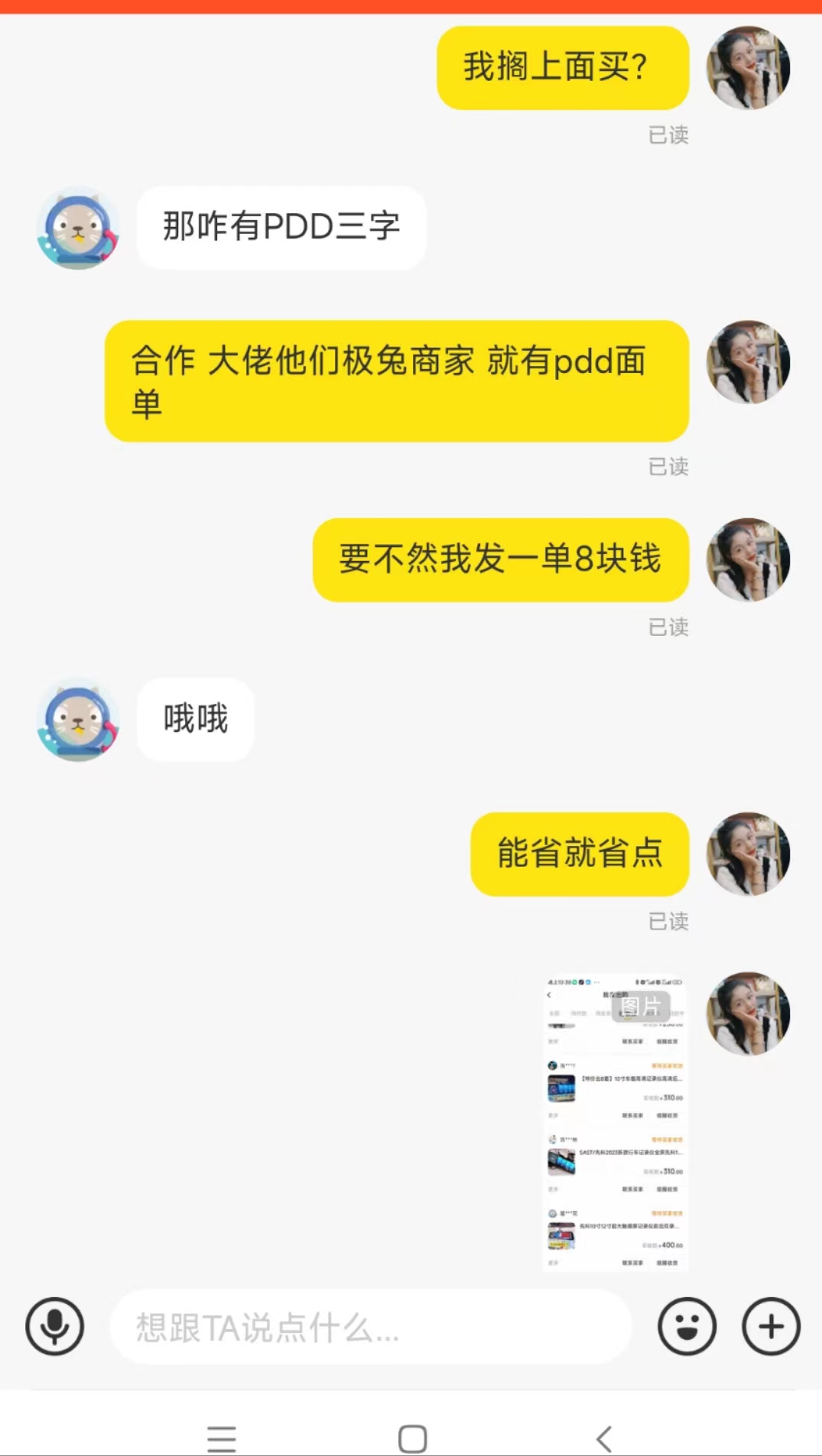Screen dimensions: 822x1456
Task: Tap my avatar beside '能省就省点' message
Action: [748, 854]
